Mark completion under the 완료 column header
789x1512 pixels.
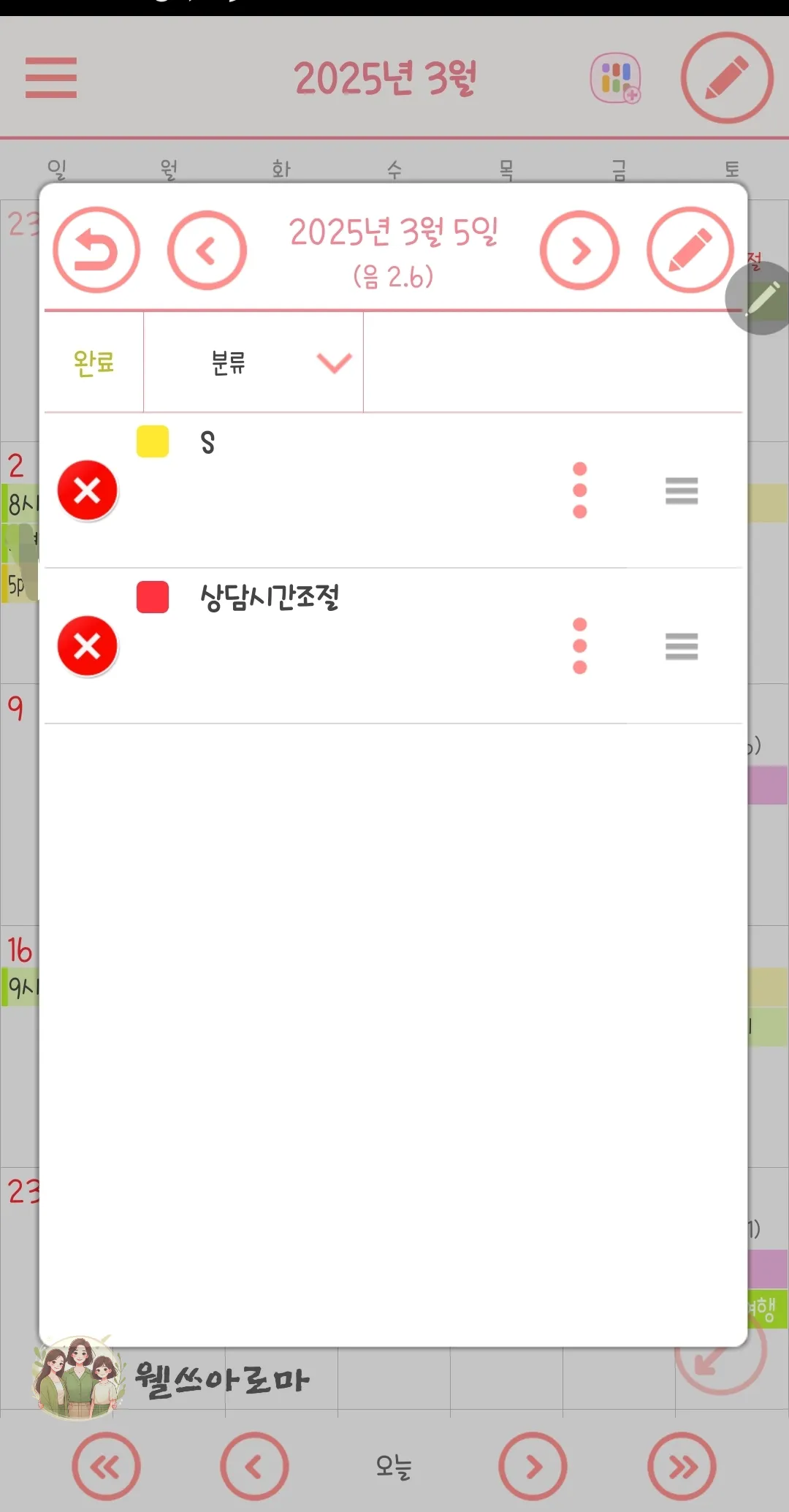[94, 360]
